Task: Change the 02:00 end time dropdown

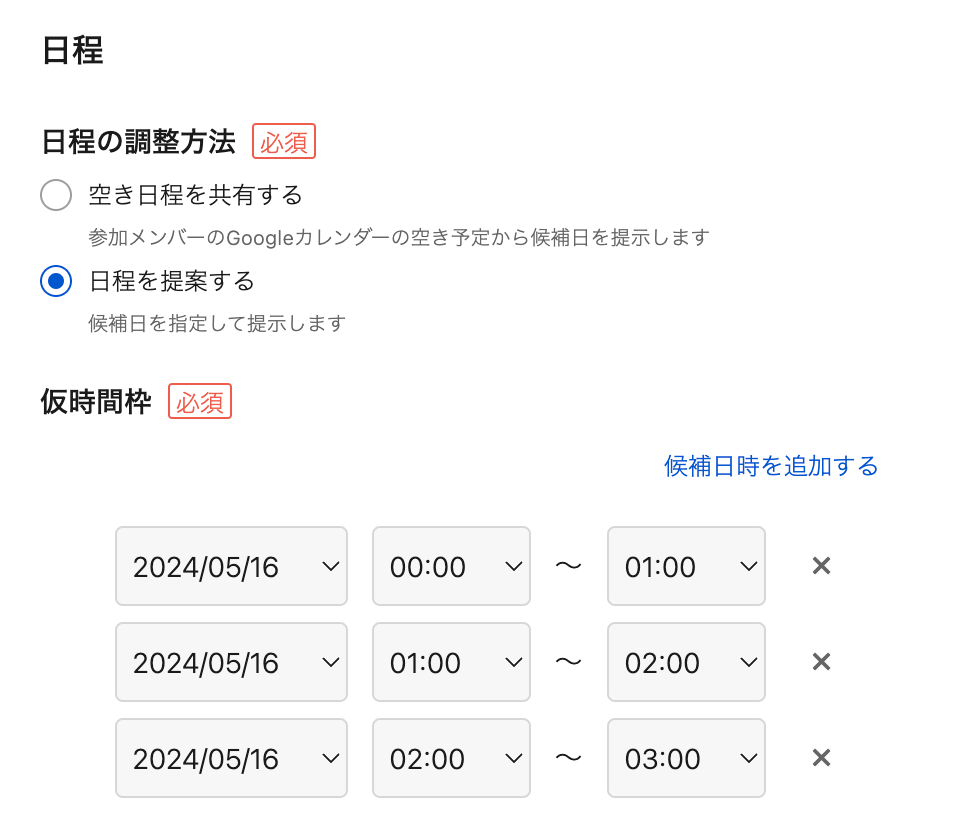Action: click(x=686, y=662)
